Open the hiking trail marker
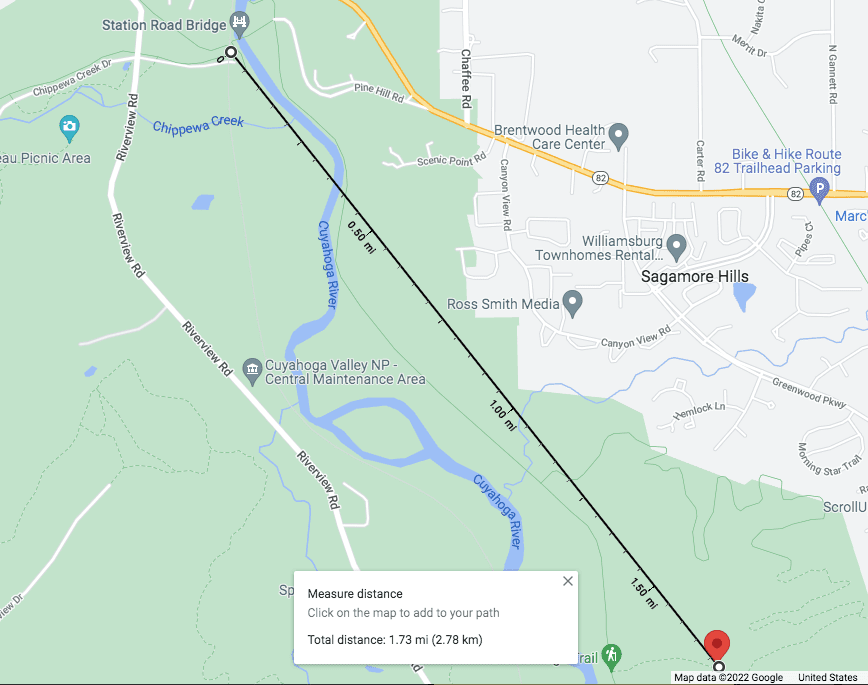This screenshot has height=685, width=868. coord(612,656)
